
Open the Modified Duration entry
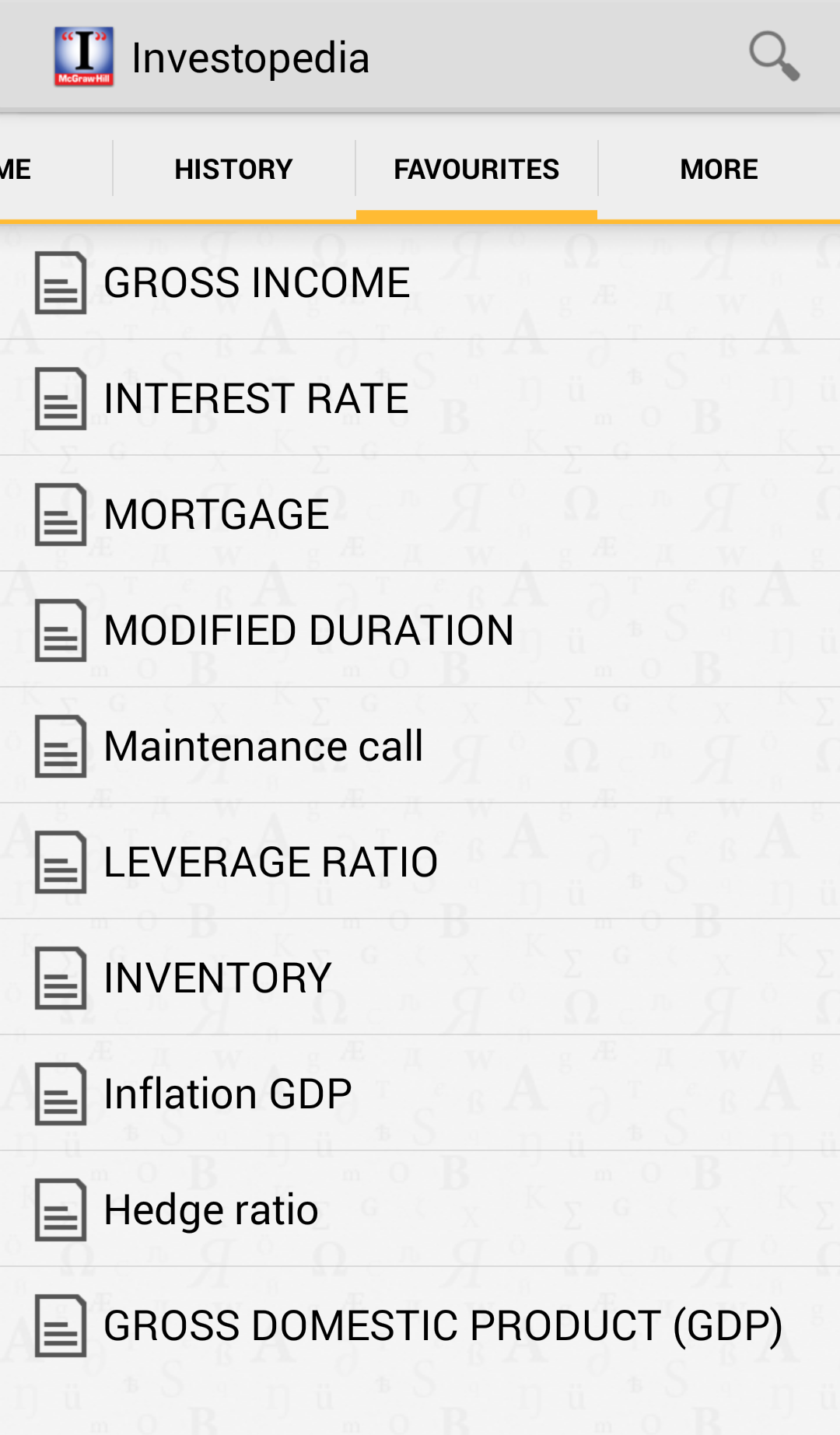pyautogui.click(x=420, y=630)
